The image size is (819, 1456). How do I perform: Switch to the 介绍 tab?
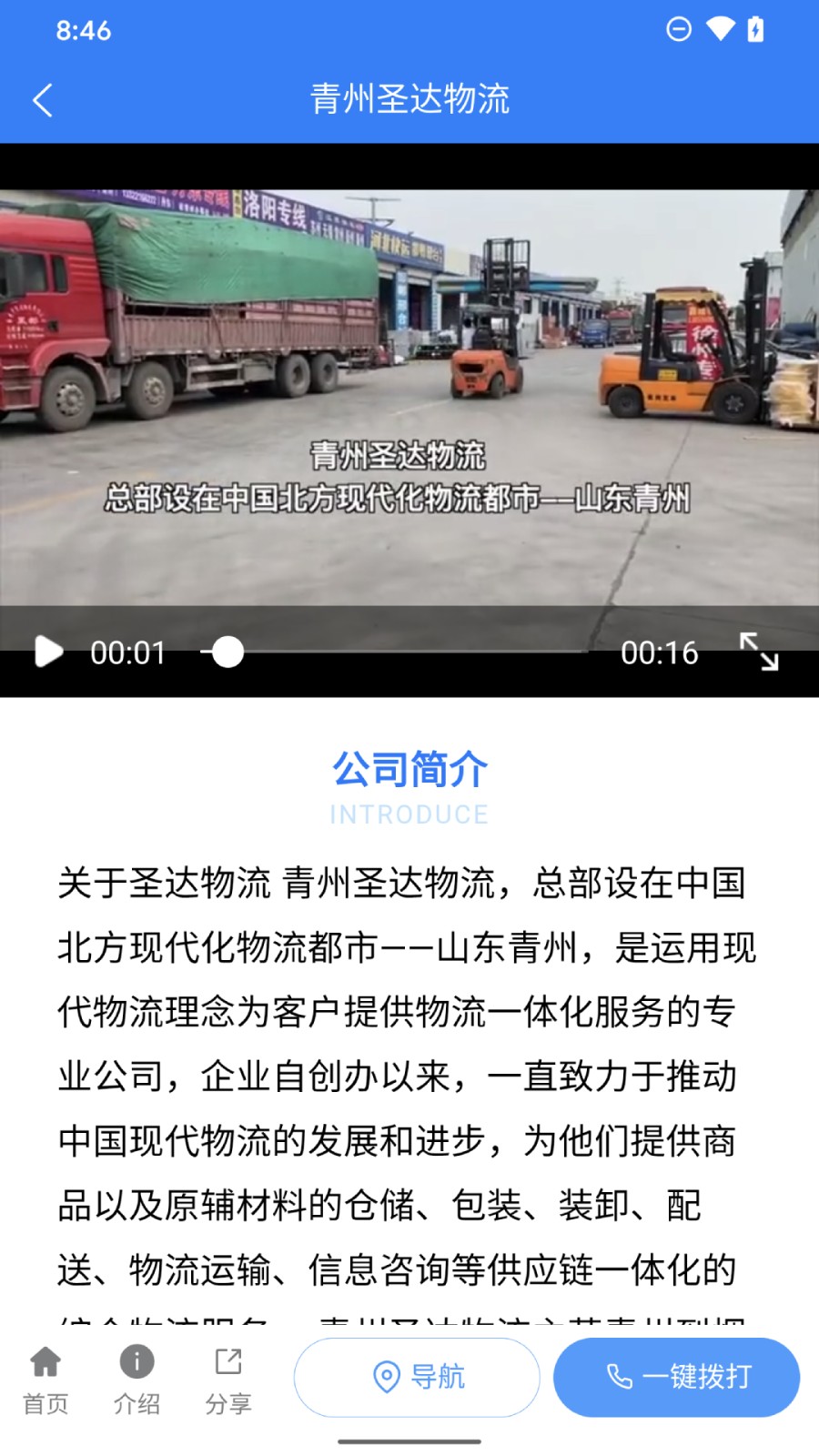coord(136,1405)
